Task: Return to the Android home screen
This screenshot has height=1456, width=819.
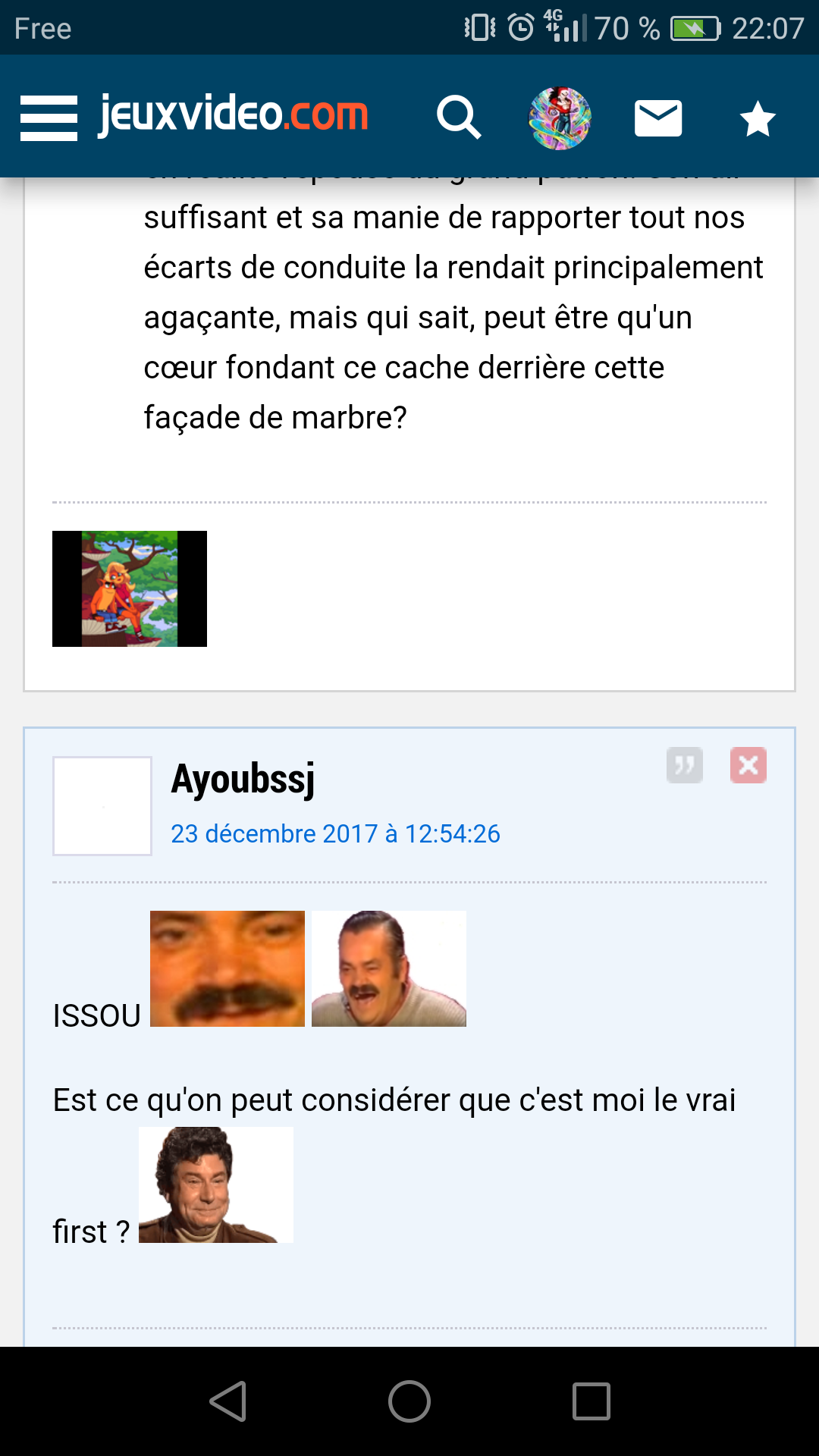Action: click(409, 1401)
